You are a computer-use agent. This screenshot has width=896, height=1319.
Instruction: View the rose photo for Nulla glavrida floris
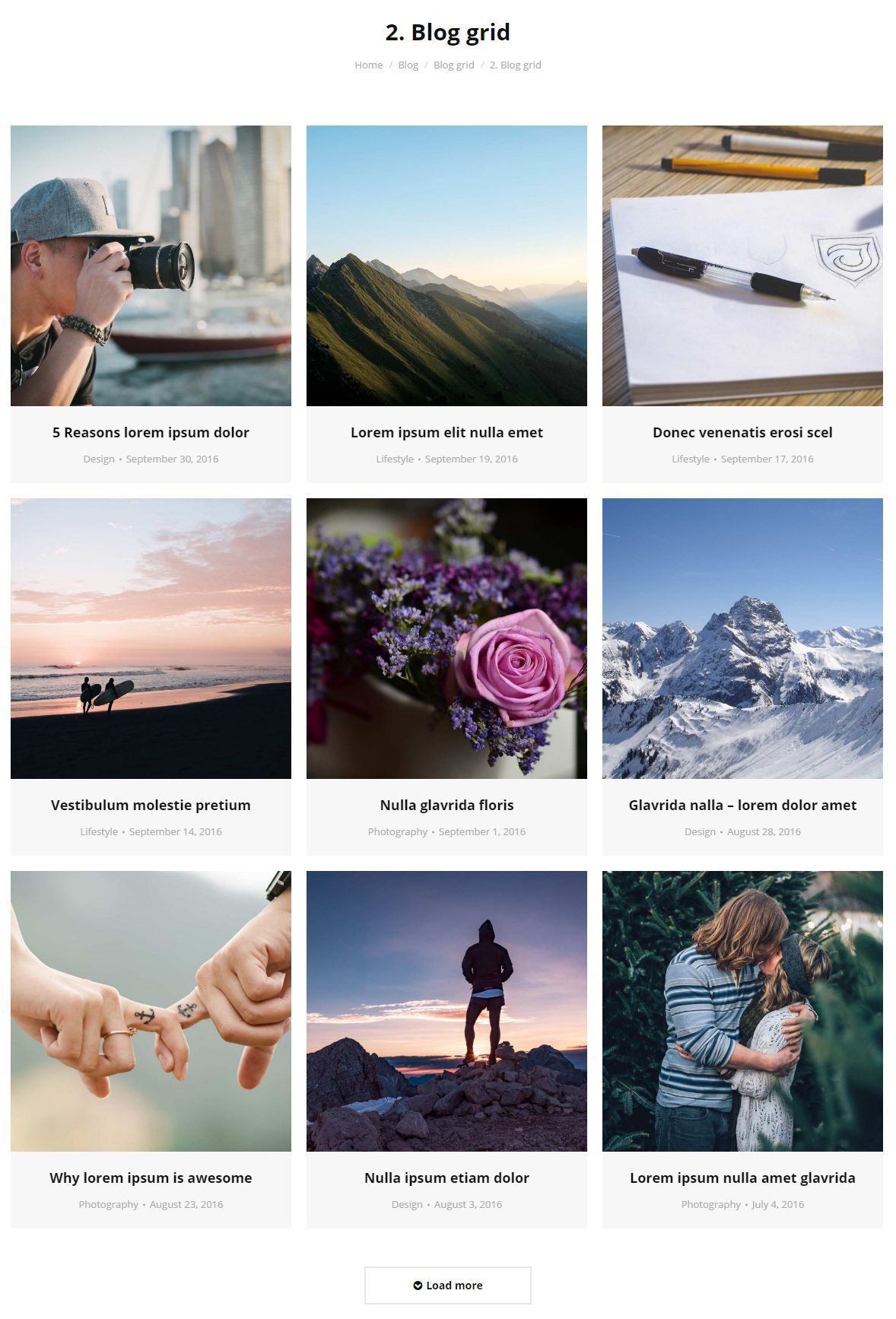446,638
